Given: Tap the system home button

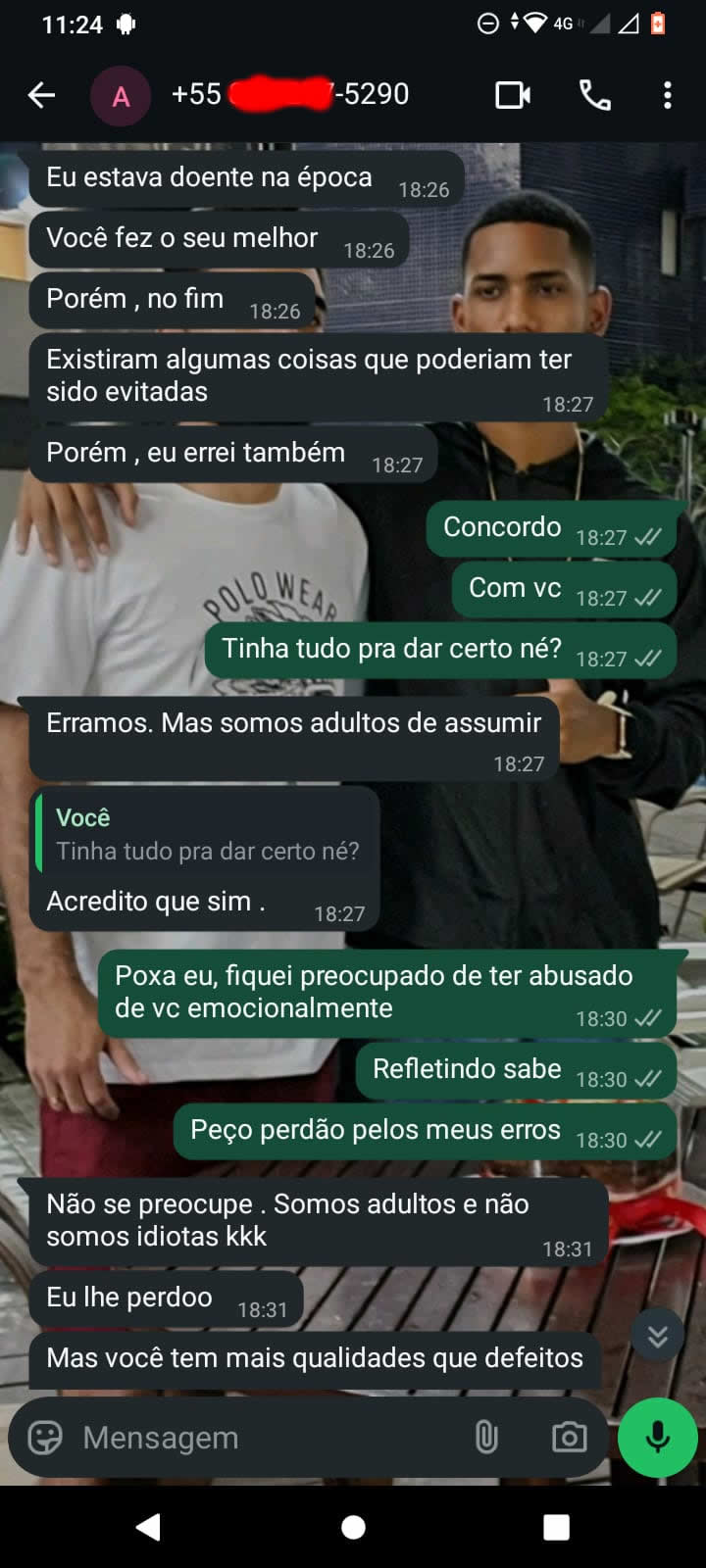Looking at the screenshot, I should 353,1526.
